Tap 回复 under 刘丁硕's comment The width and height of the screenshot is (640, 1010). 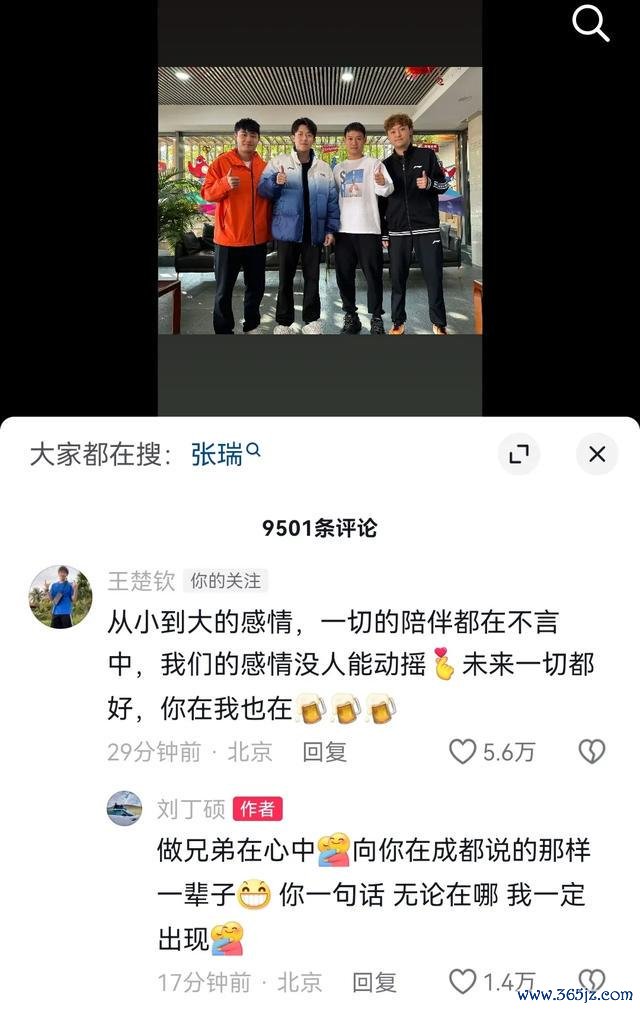coord(374,982)
